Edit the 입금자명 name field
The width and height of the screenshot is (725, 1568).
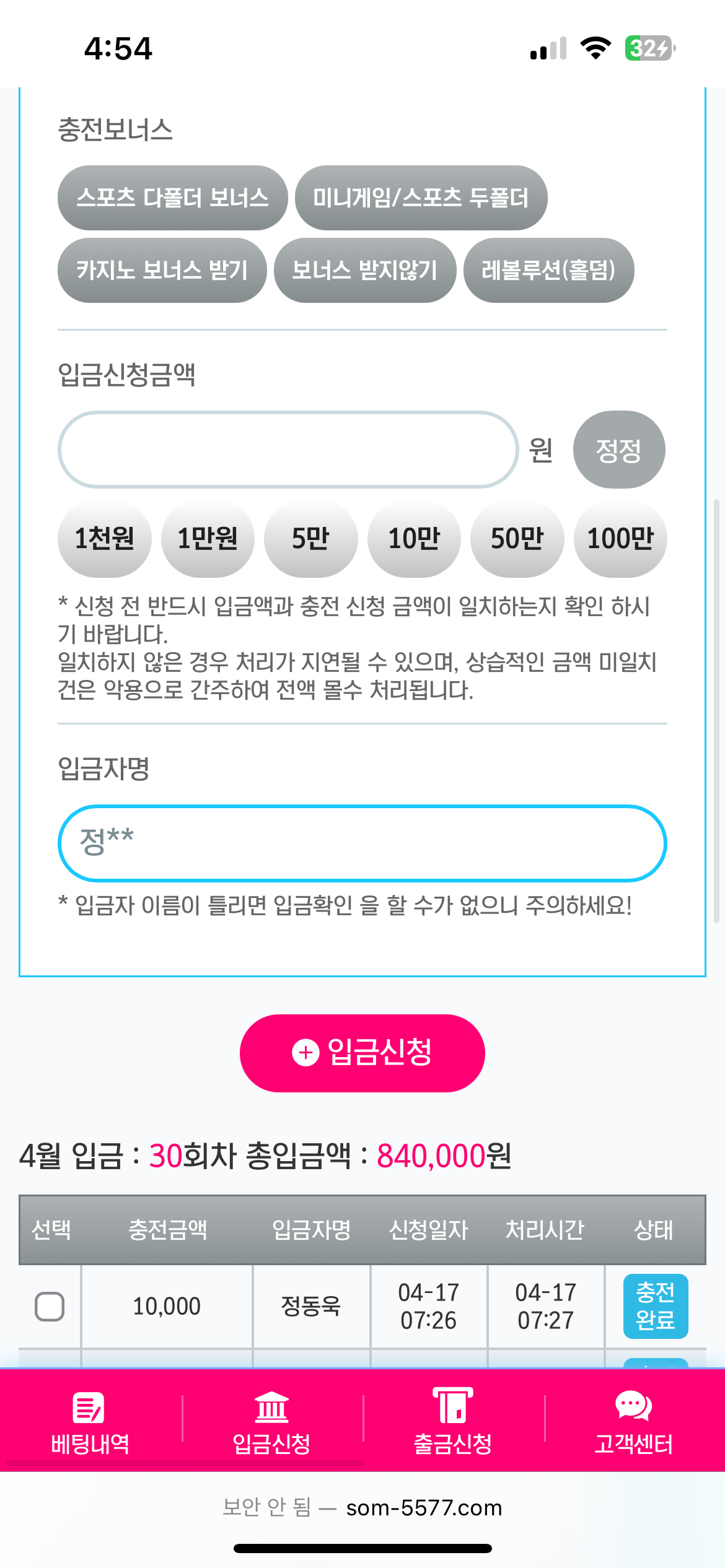click(362, 843)
